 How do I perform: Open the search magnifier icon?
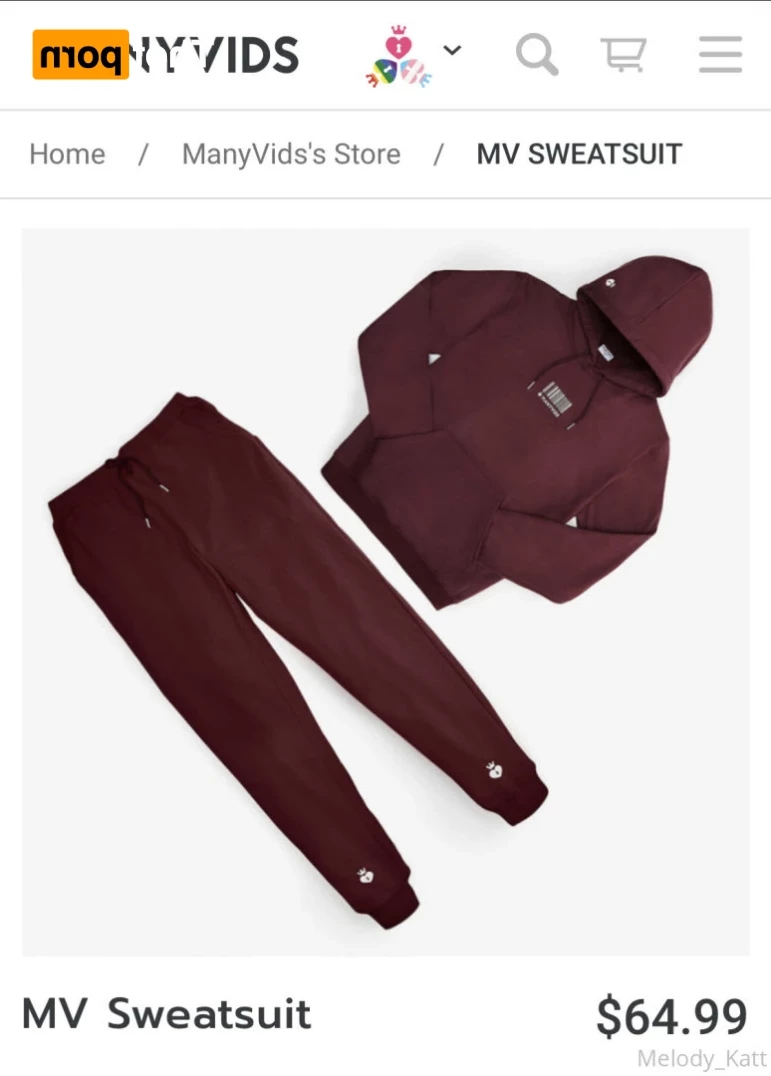tap(537, 54)
